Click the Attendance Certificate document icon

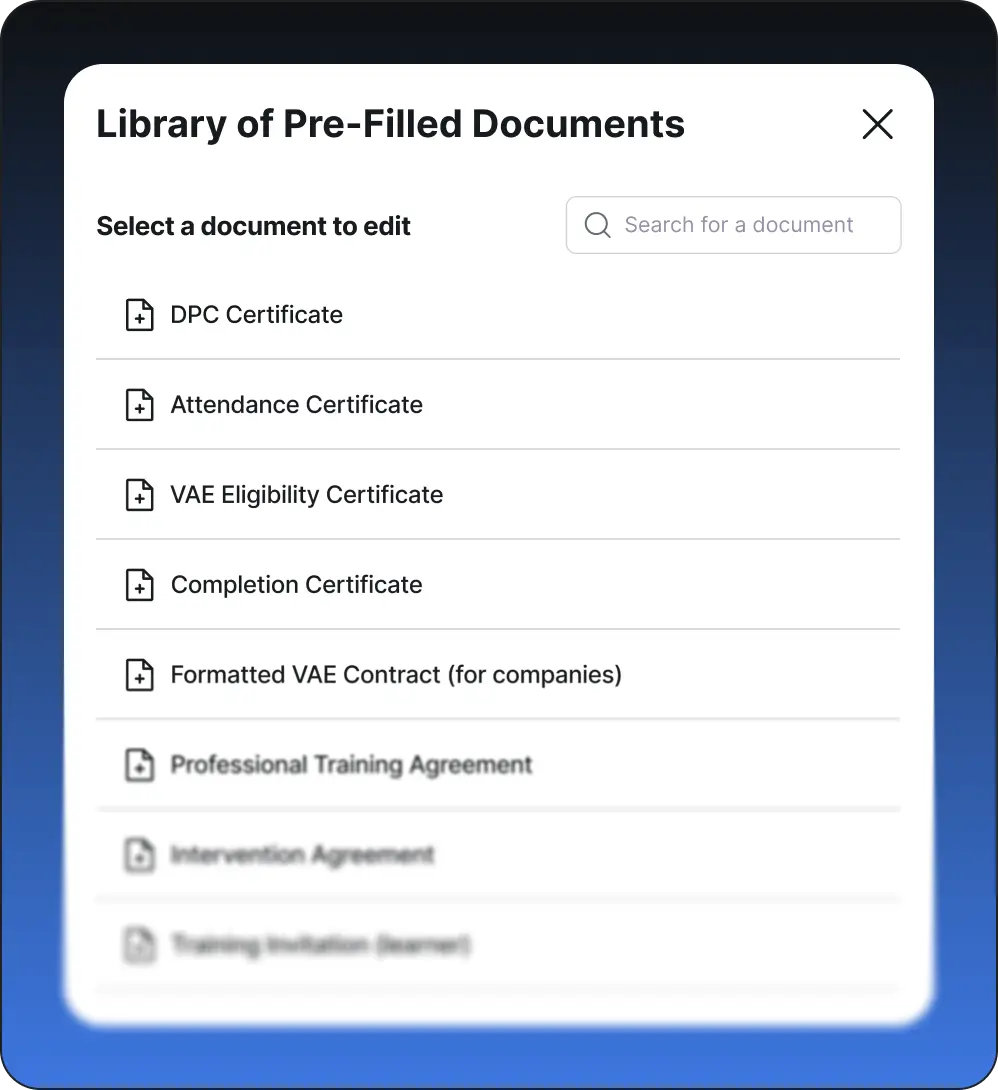140,404
